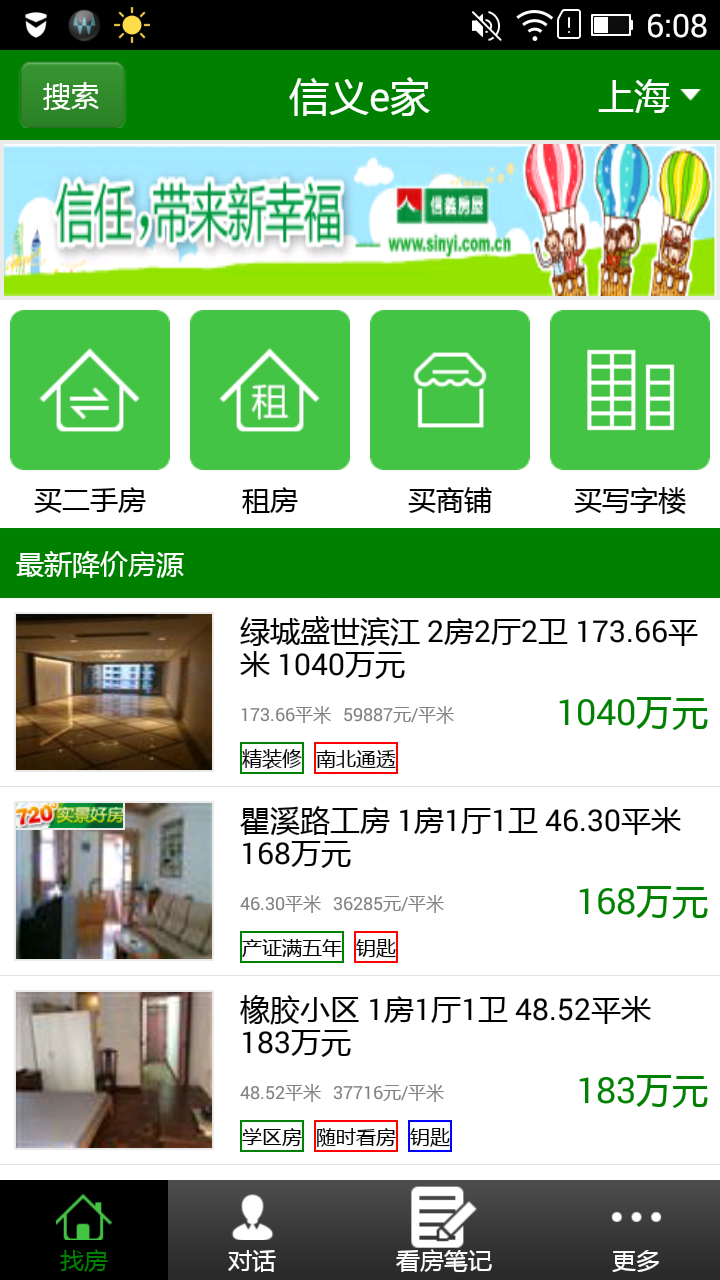Select the 买二手房 house icon
720x1280 pixels.
(89, 388)
